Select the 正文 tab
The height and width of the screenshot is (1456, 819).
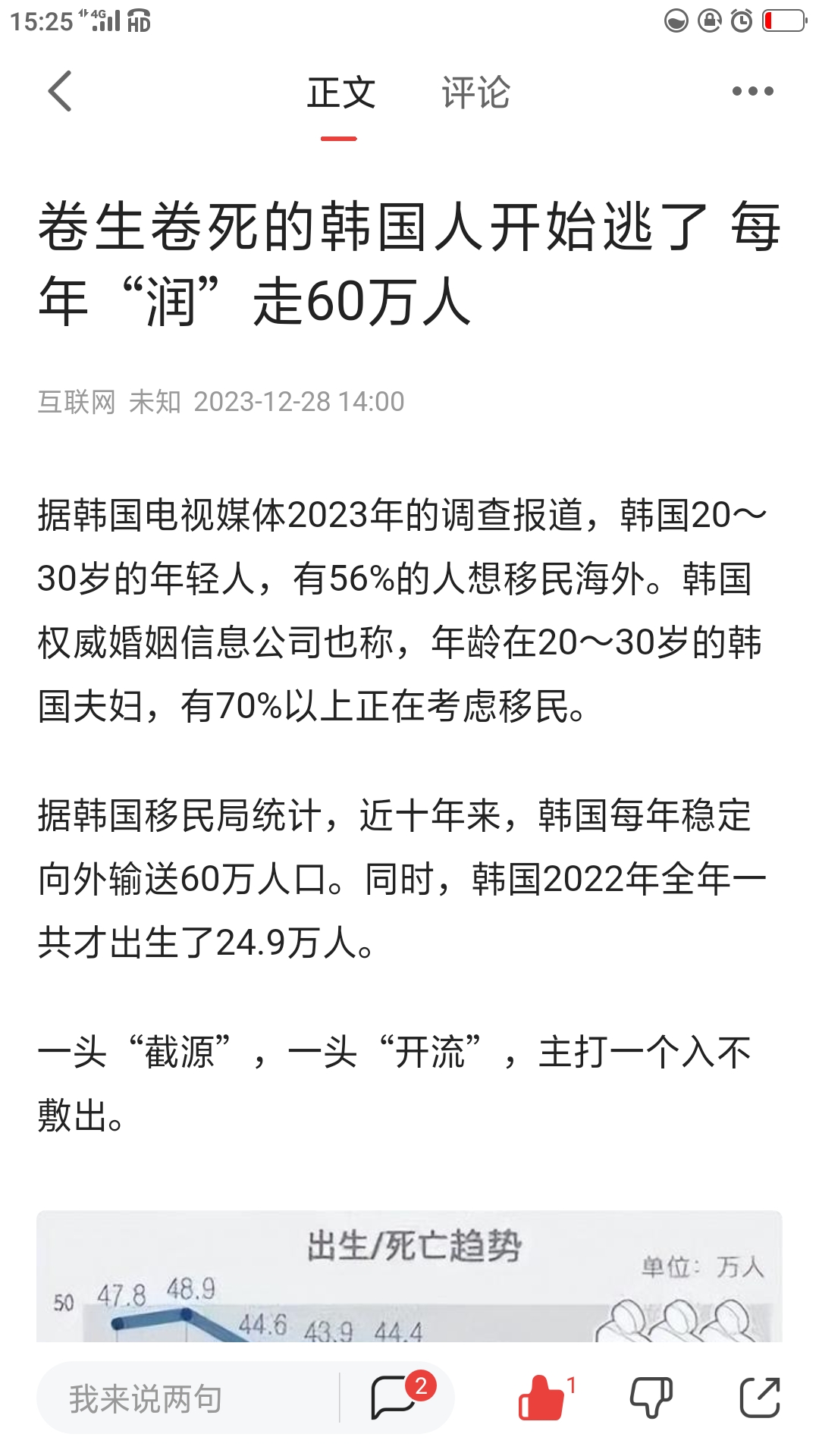pos(340,93)
